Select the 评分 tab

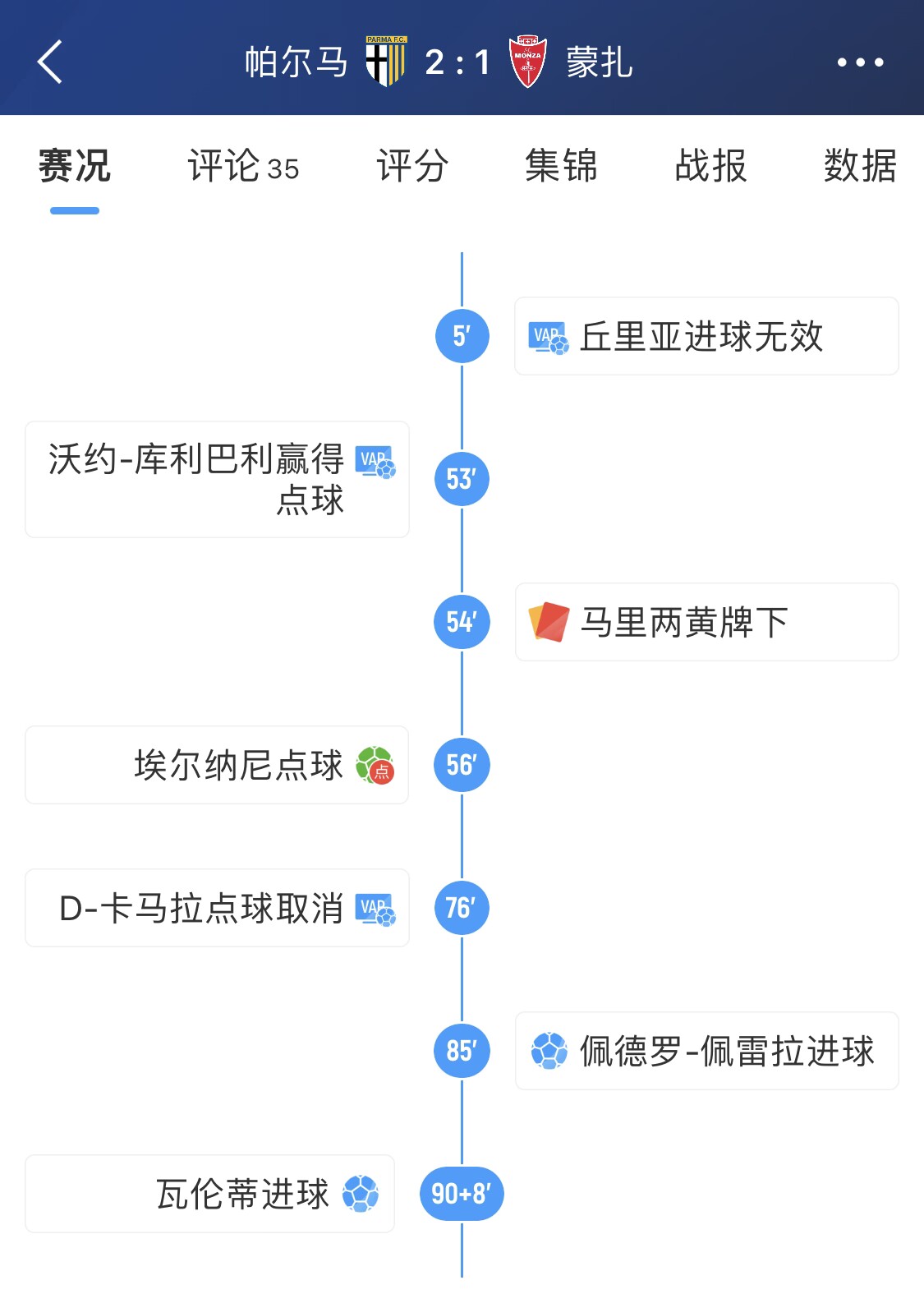pos(412,168)
